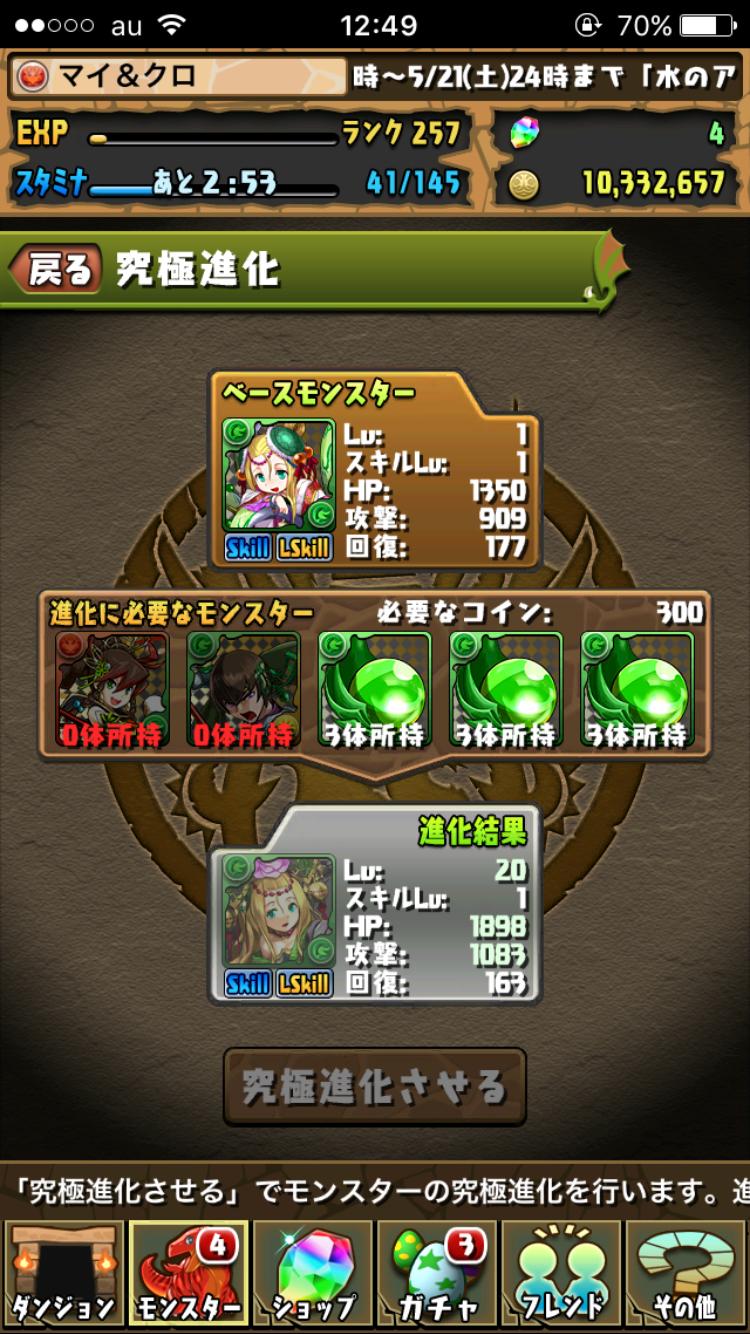Open the ショップ tab
Viewport: 750px width, 1334px height.
point(312,1273)
